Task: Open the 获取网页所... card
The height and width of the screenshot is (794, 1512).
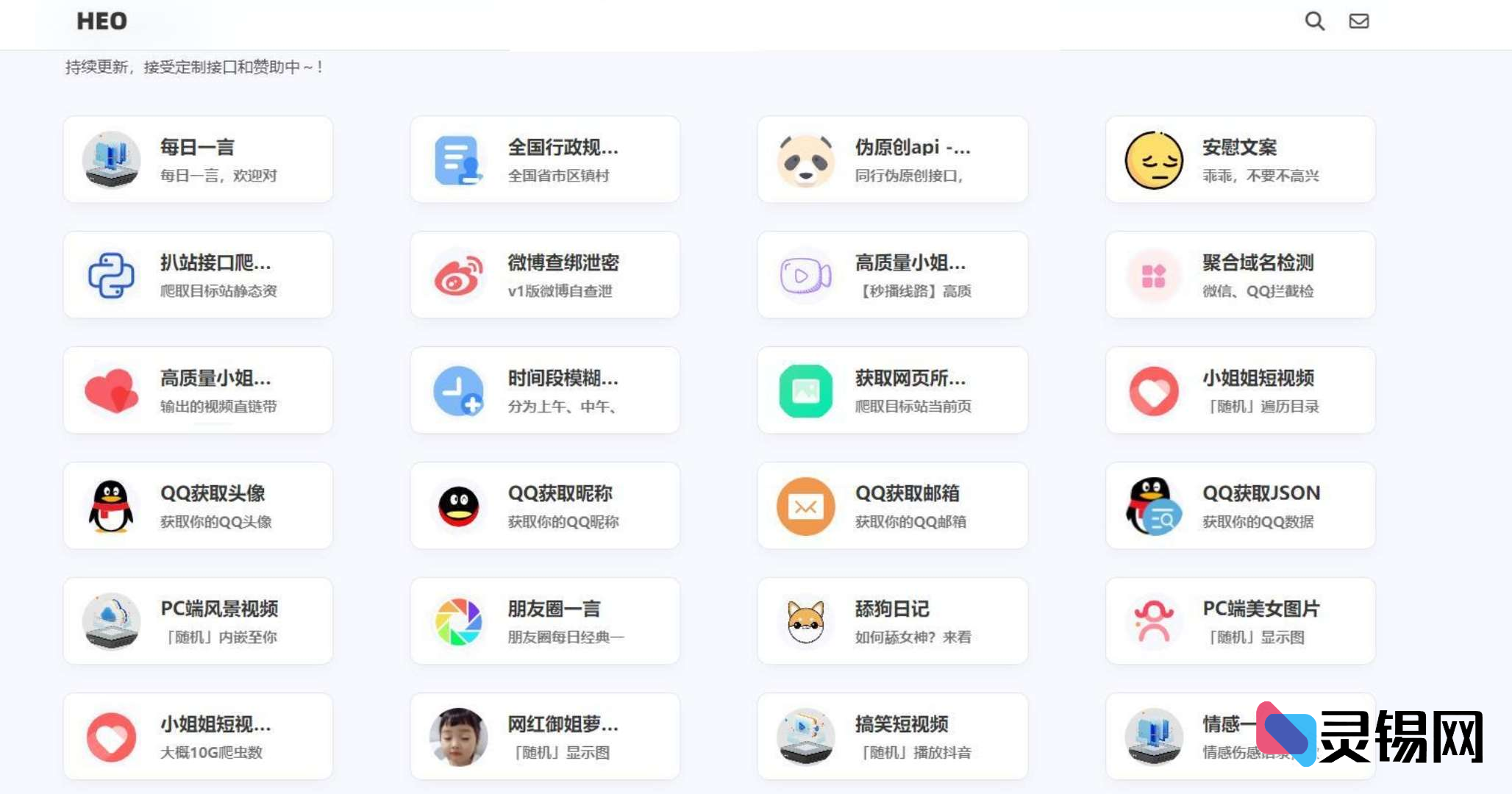Action: coord(892,390)
